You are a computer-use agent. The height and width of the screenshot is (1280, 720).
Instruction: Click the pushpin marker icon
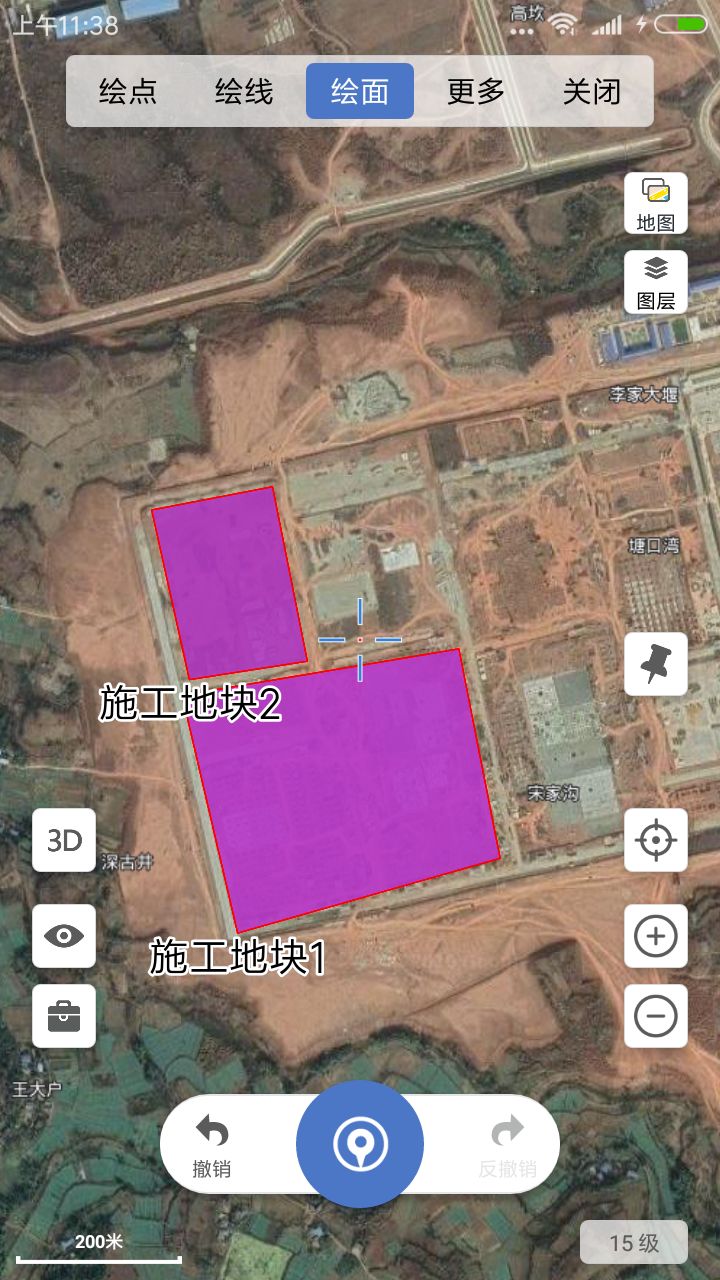click(655, 665)
